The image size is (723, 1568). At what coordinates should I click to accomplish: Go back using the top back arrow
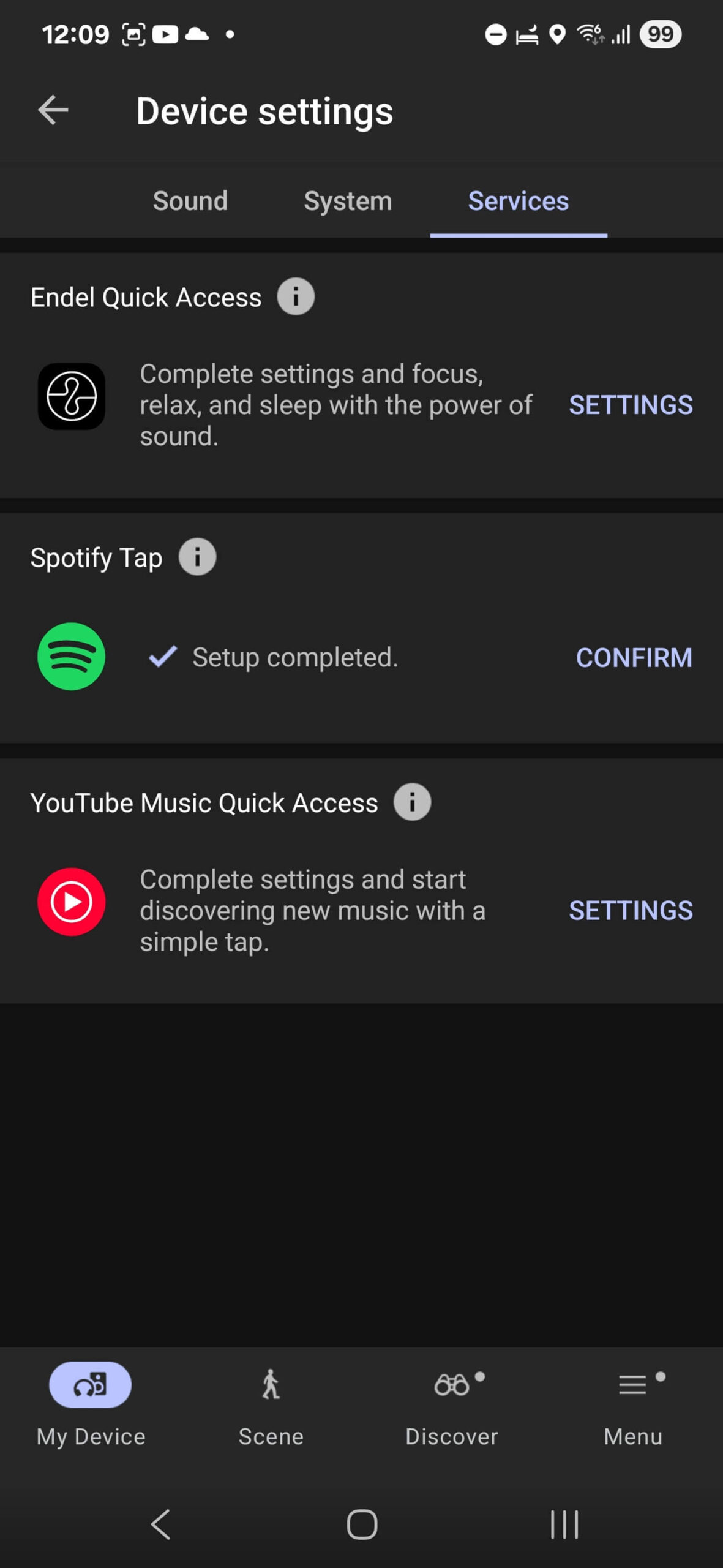pos(53,110)
